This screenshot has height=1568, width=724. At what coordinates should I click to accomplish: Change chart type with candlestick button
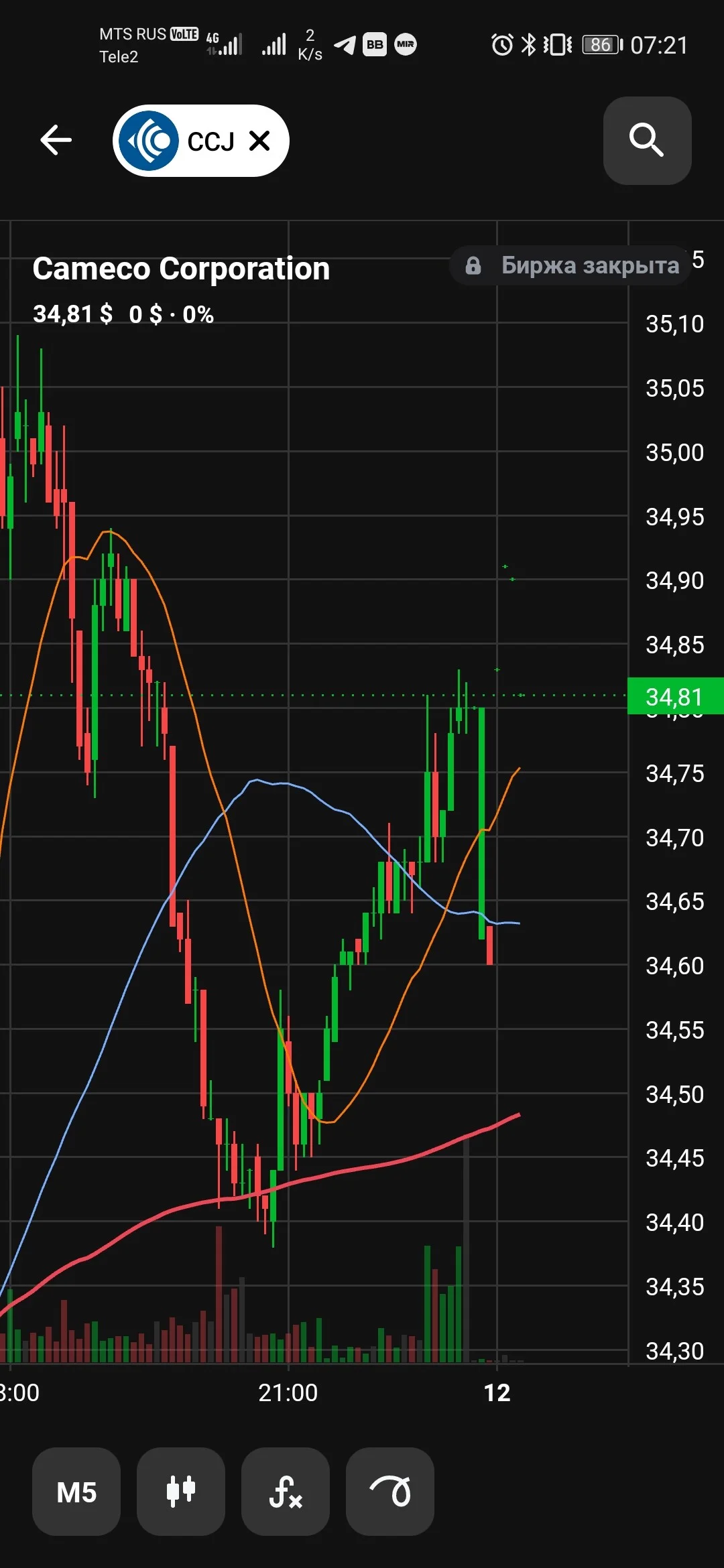(x=181, y=1492)
